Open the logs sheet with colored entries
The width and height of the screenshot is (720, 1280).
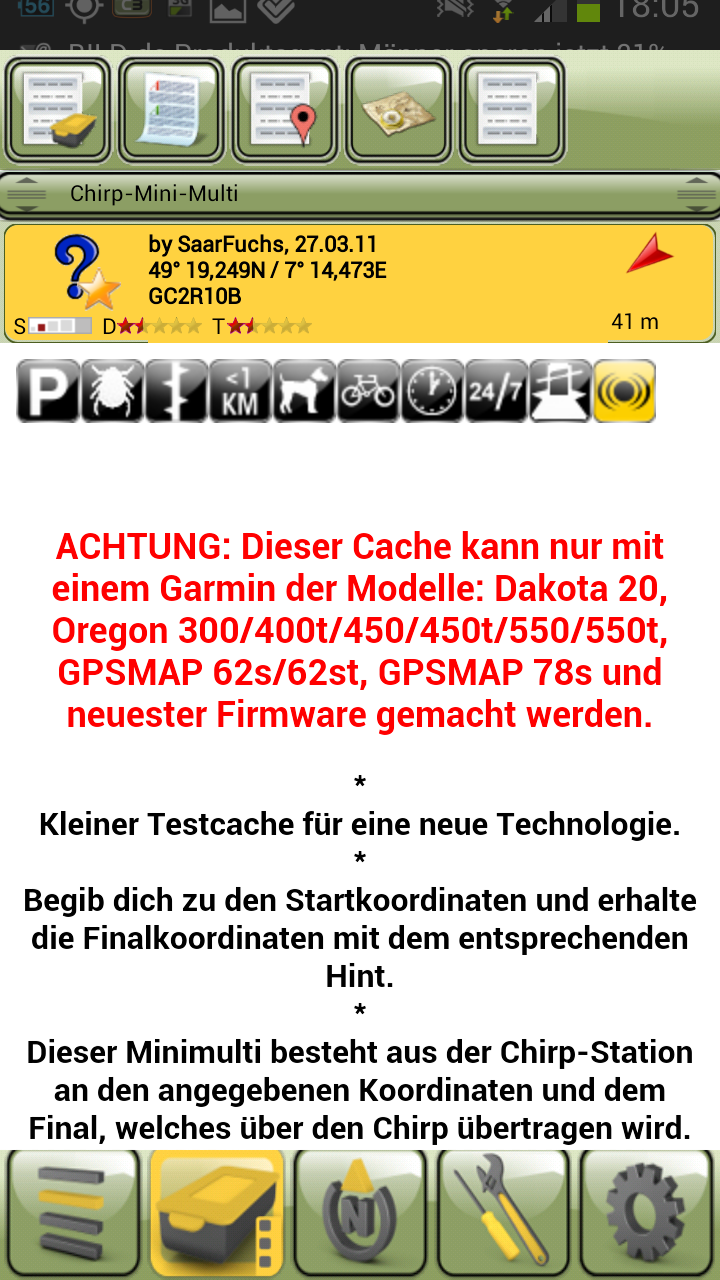point(171,110)
